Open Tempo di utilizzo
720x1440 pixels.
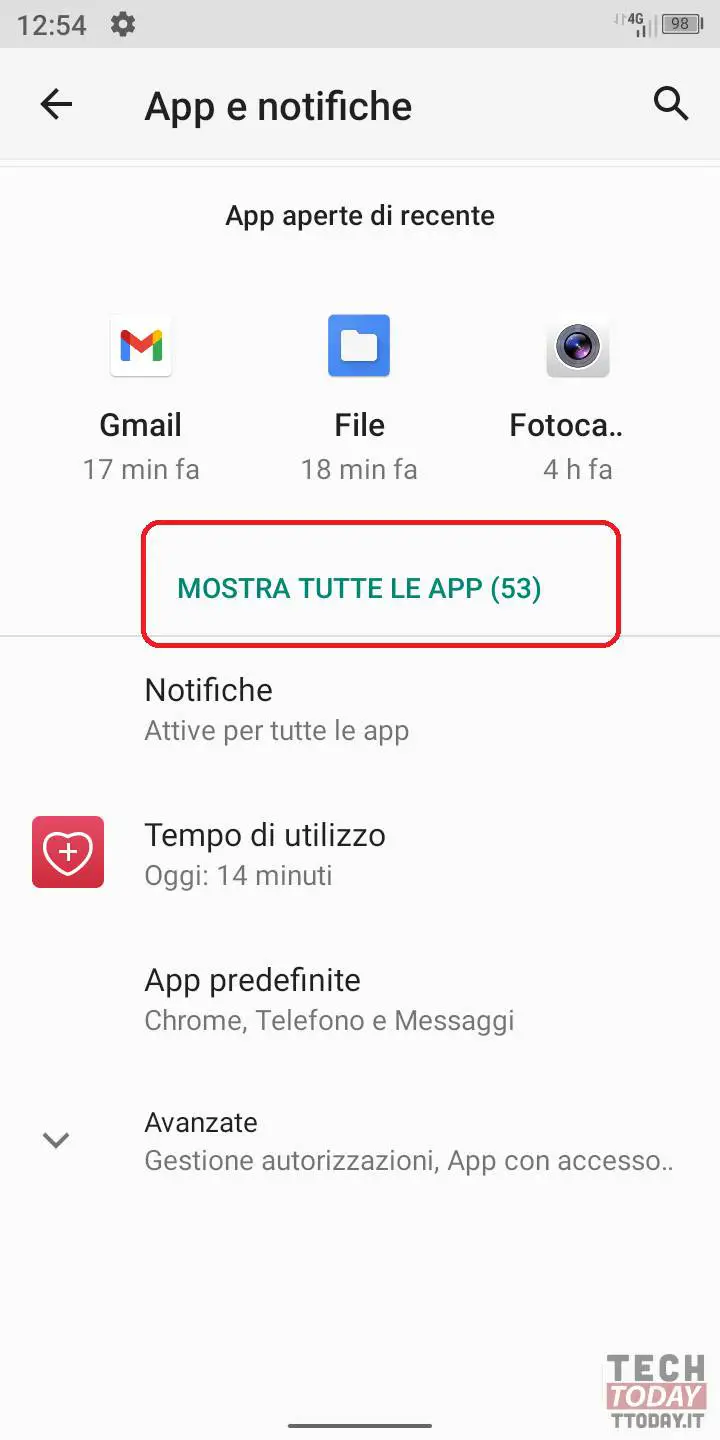pyautogui.click(x=360, y=853)
